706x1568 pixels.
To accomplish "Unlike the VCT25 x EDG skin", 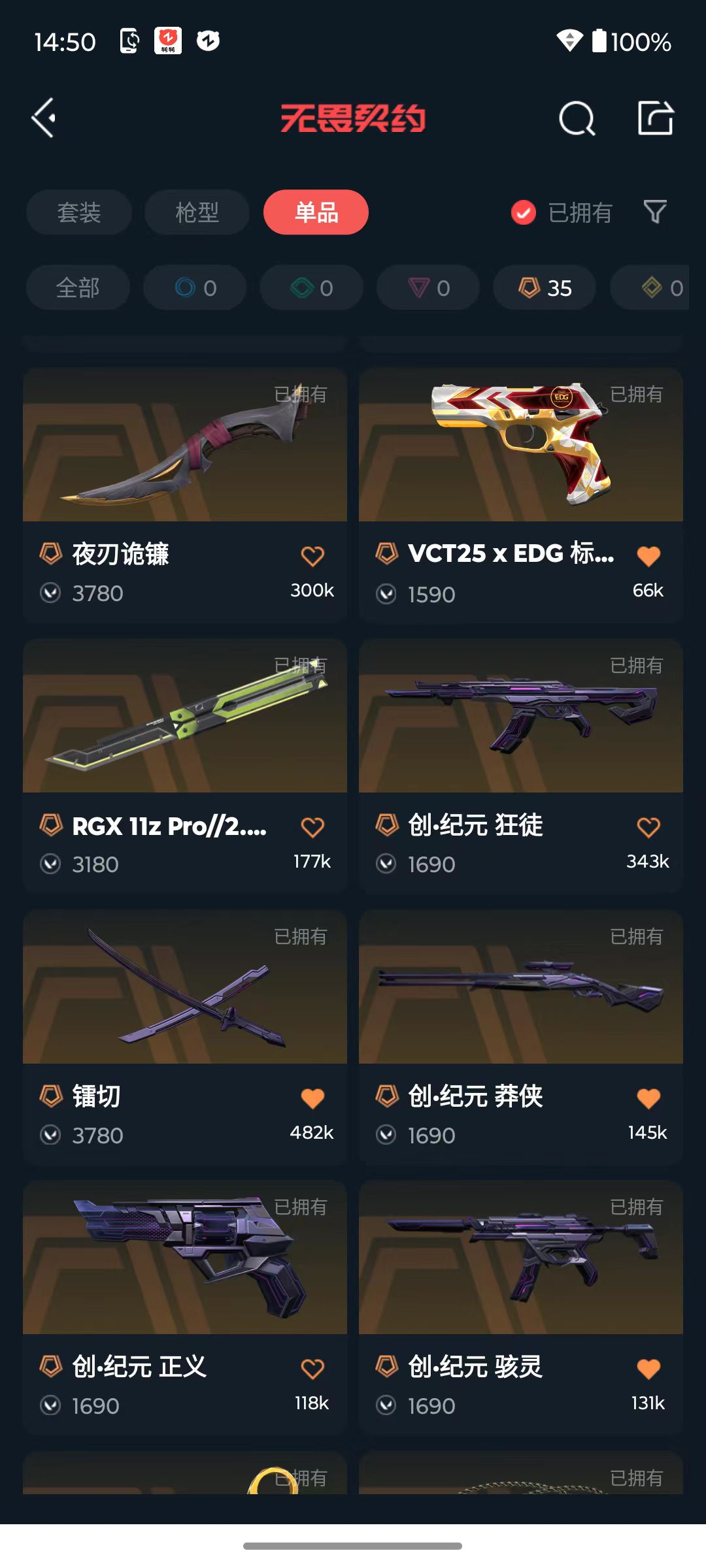I will (x=648, y=556).
